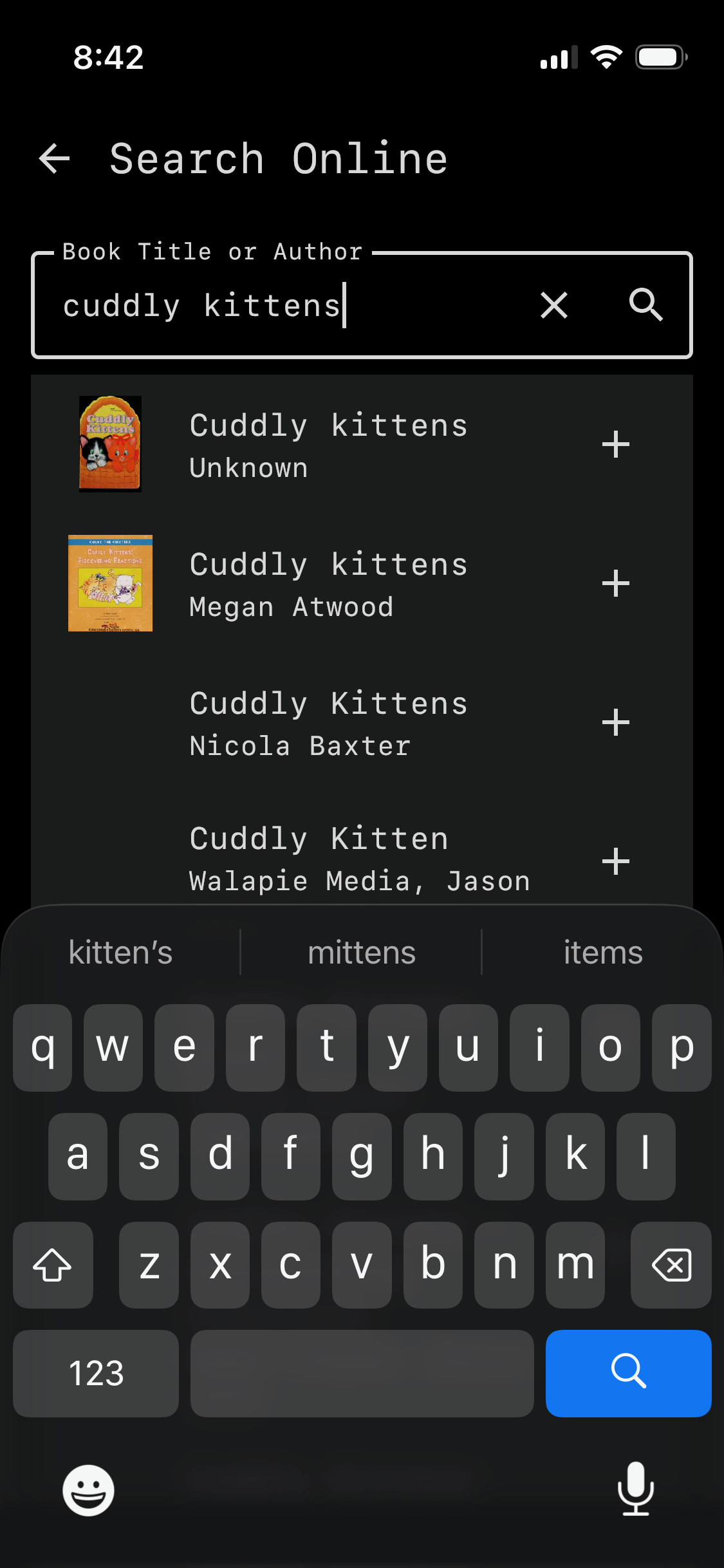Image resolution: width=724 pixels, height=1568 pixels.
Task: Add Cuddly Kittens by Nicola Baxter
Action: [616, 722]
